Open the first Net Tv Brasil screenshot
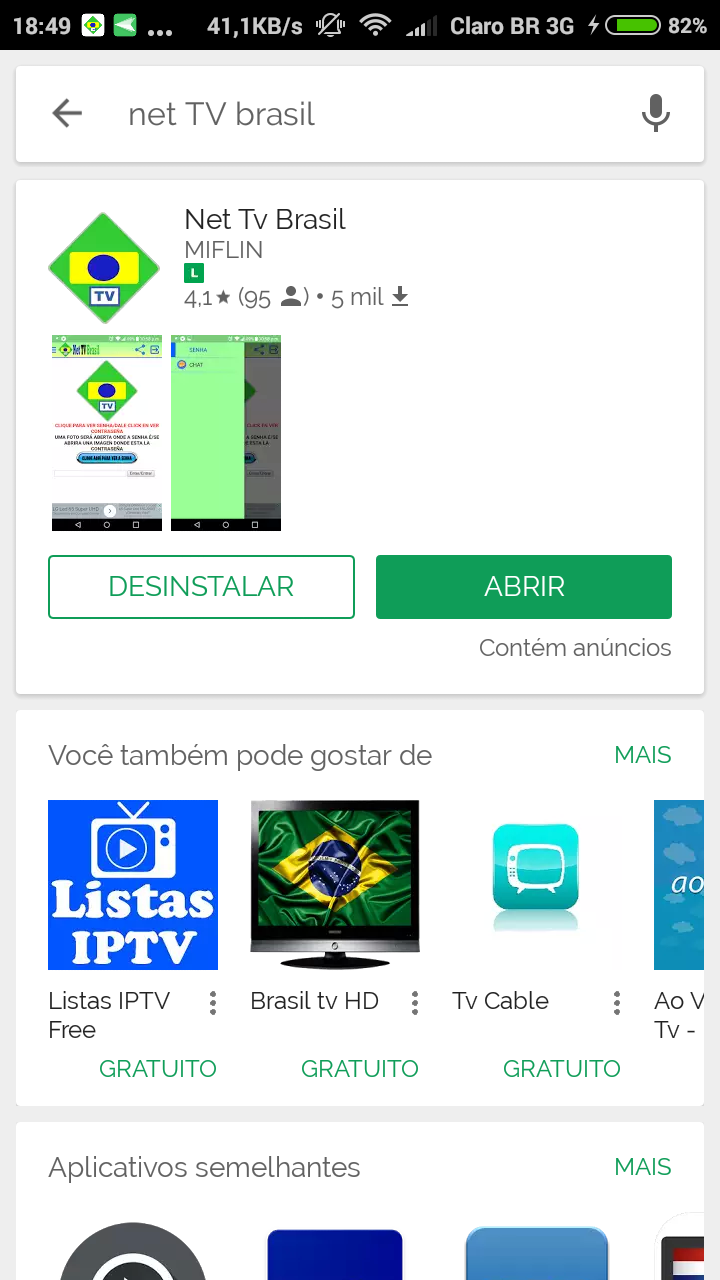 pos(107,432)
